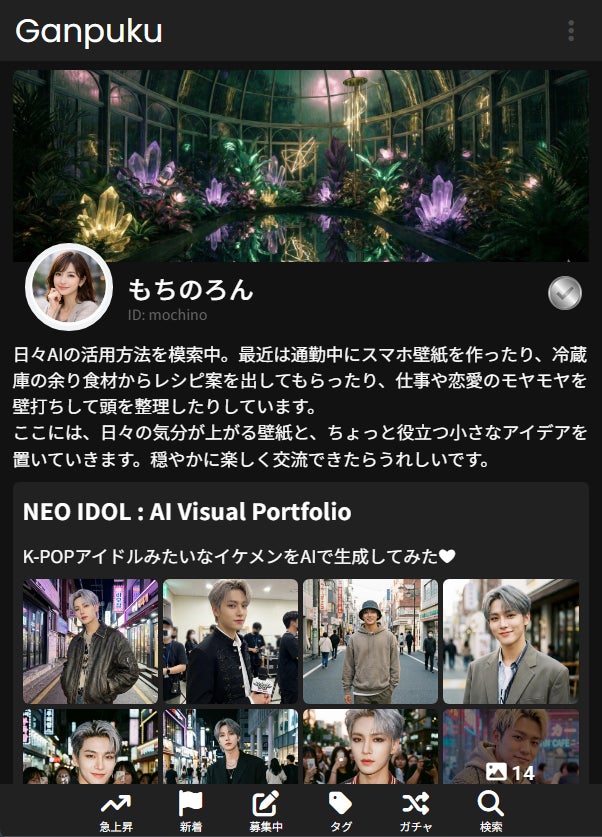The height and width of the screenshot is (837, 602).
Task: Tap the もちのろん profile avatar
Action: tap(69, 287)
